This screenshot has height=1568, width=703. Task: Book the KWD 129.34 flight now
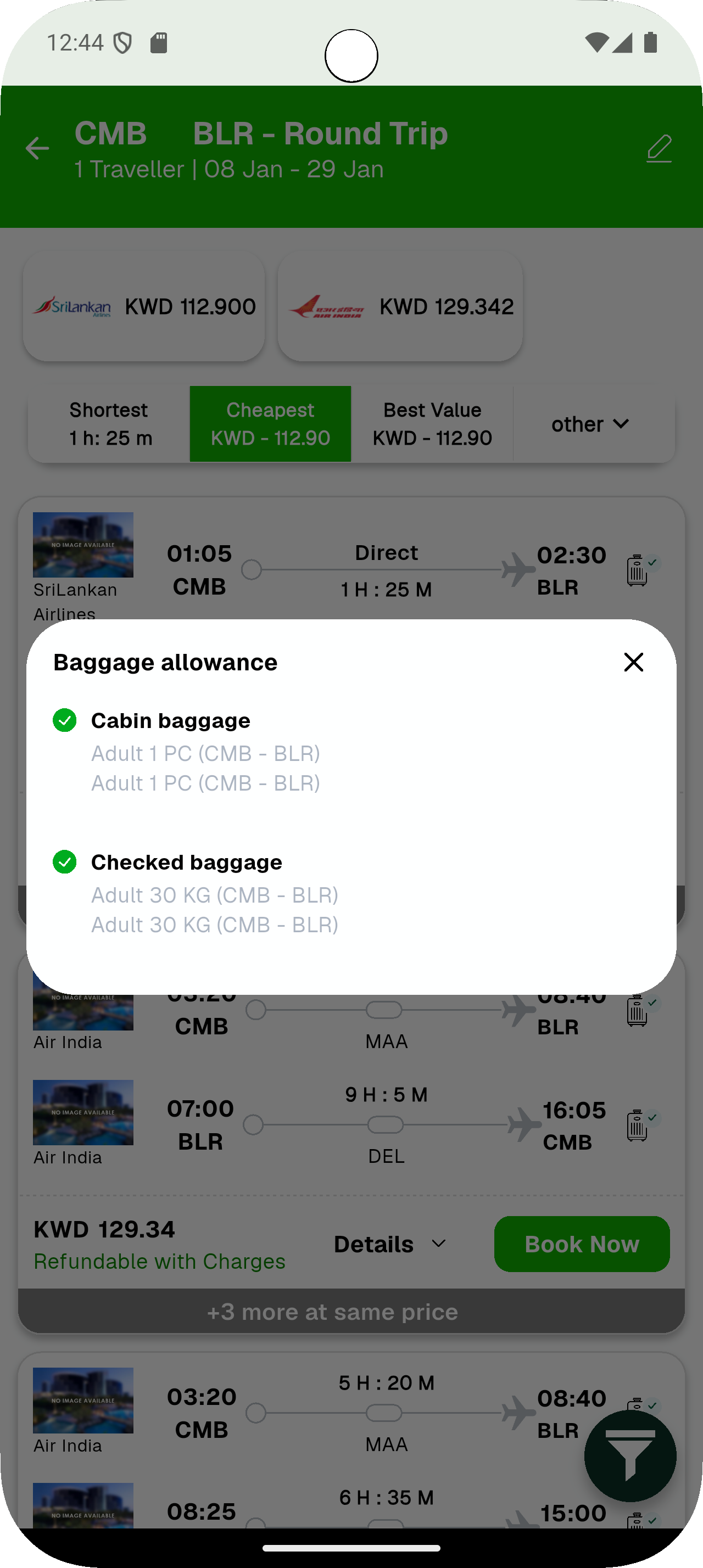tap(581, 1244)
